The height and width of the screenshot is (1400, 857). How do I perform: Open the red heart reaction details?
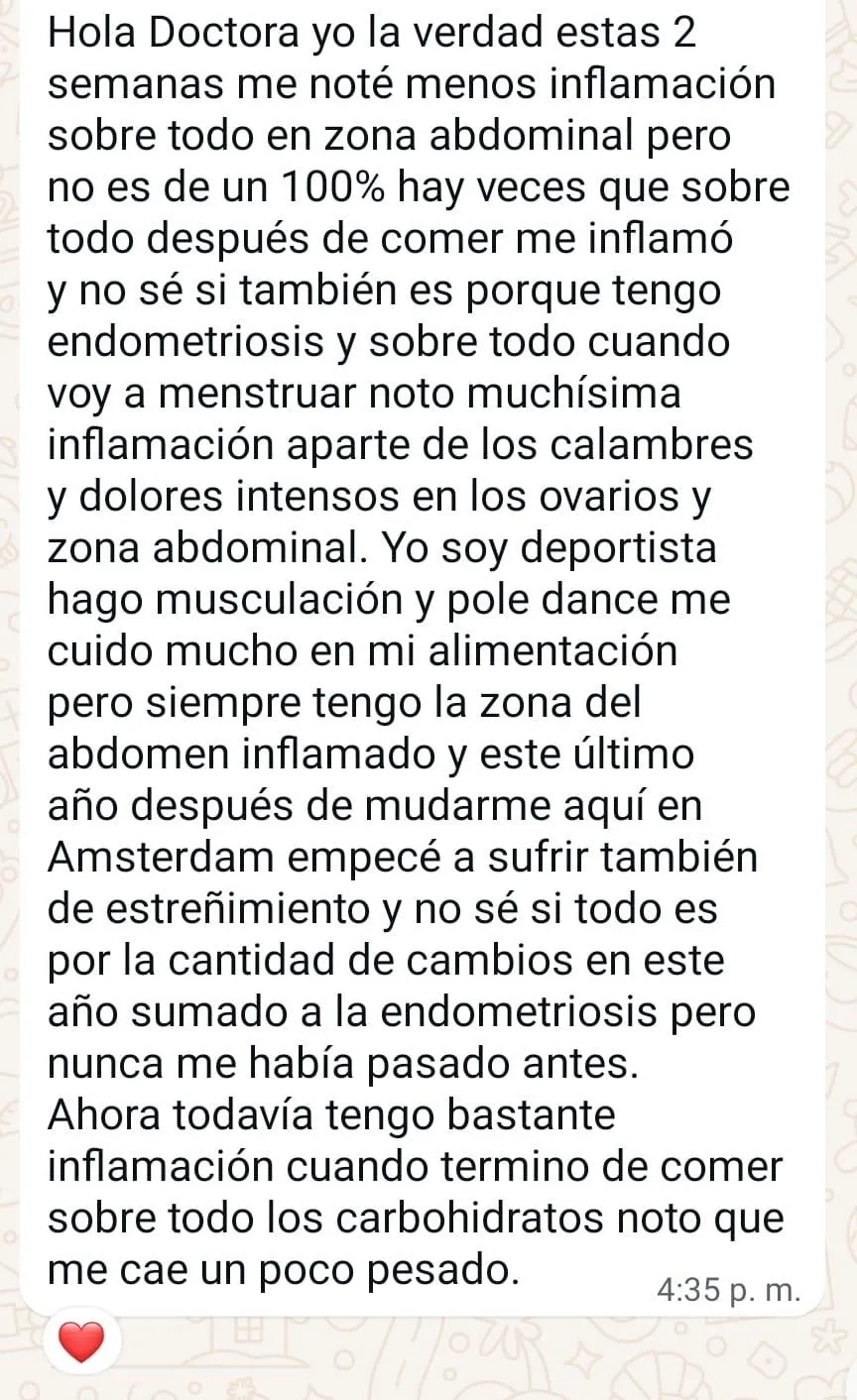[81, 1342]
